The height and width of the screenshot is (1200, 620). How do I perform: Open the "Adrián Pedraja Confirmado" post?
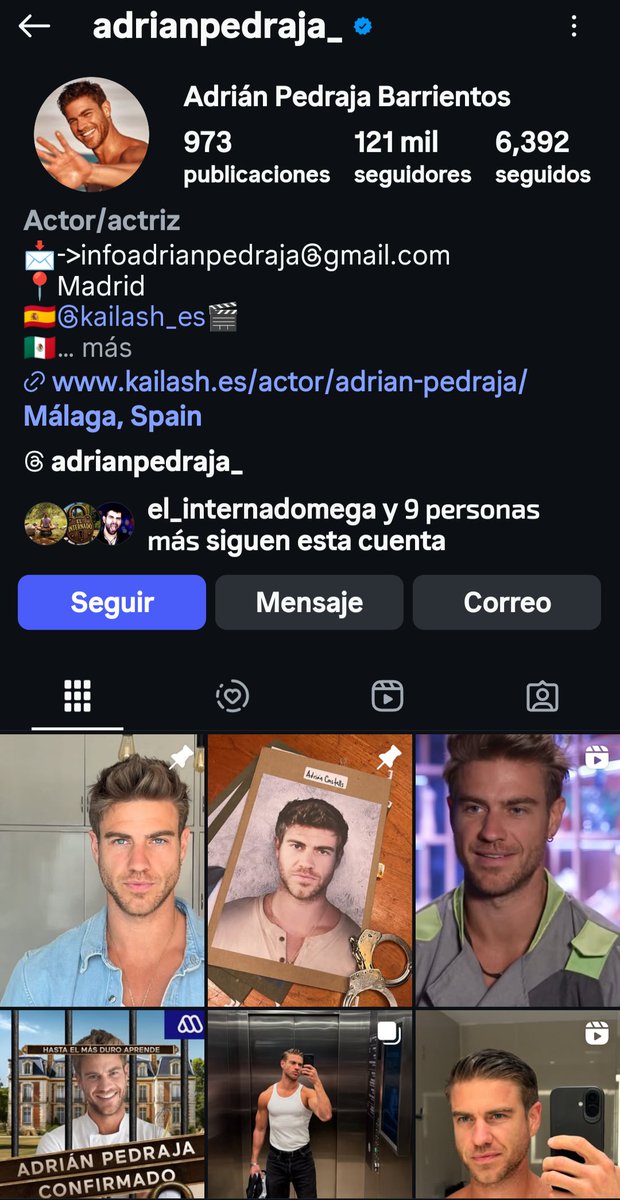[x=102, y=1105]
